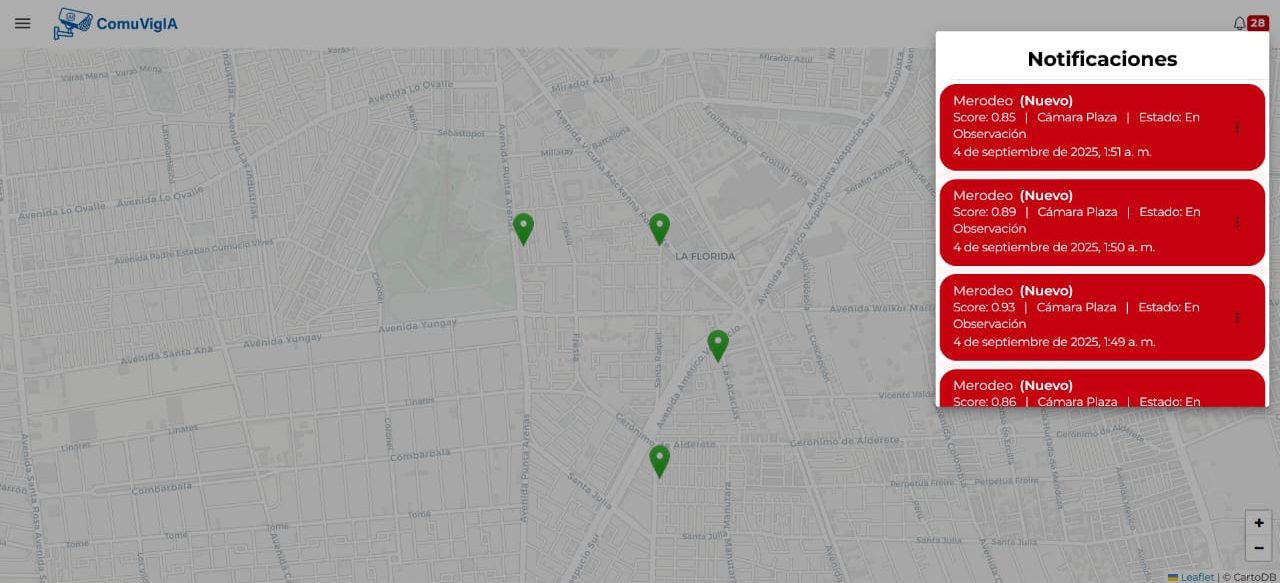This screenshot has height=583, width=1280.
Task: Open the Merodeo alert with score 0.89
Action: [x=1080, y=222]
